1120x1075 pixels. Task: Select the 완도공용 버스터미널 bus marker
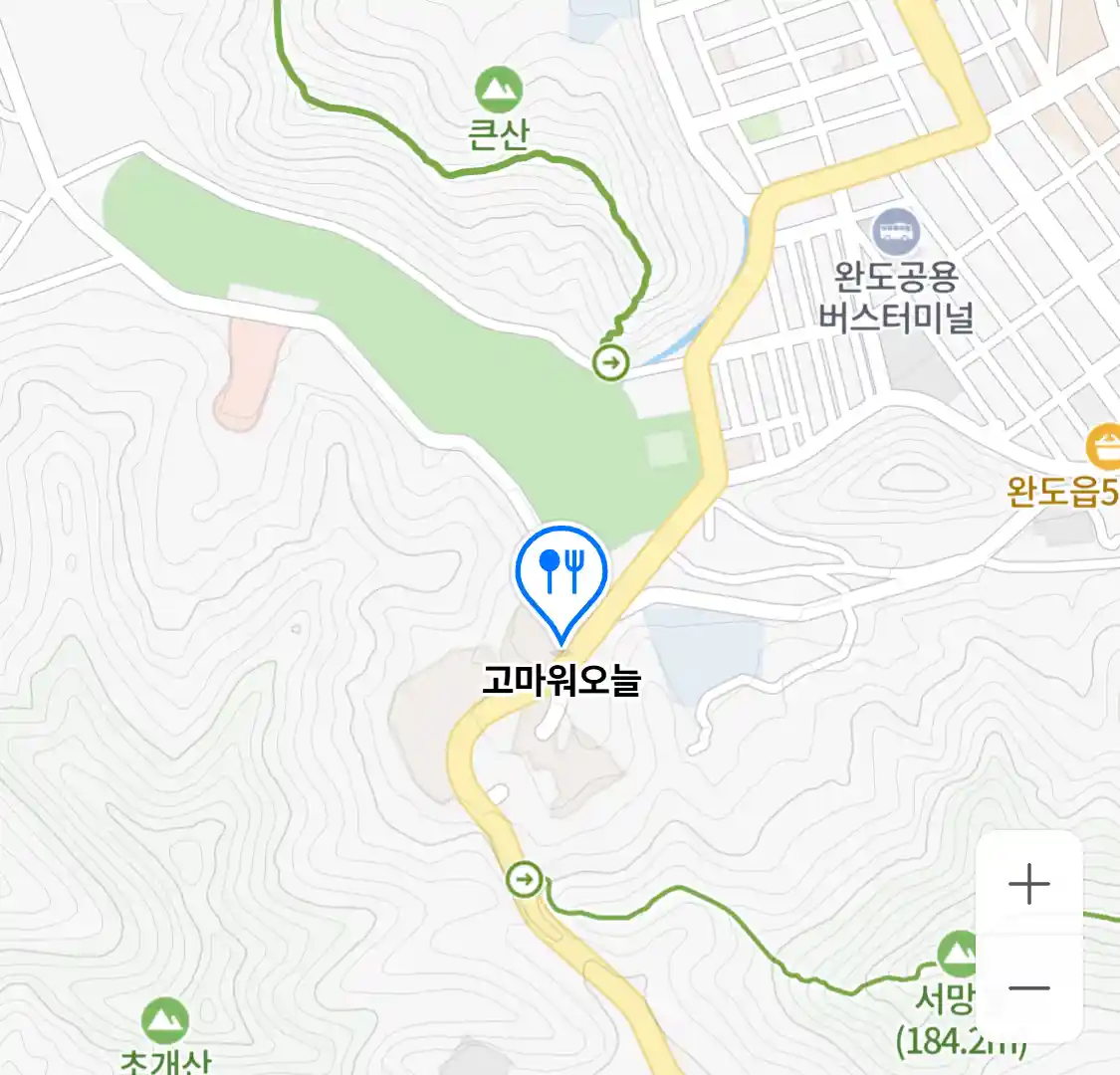tap(895, 233)
